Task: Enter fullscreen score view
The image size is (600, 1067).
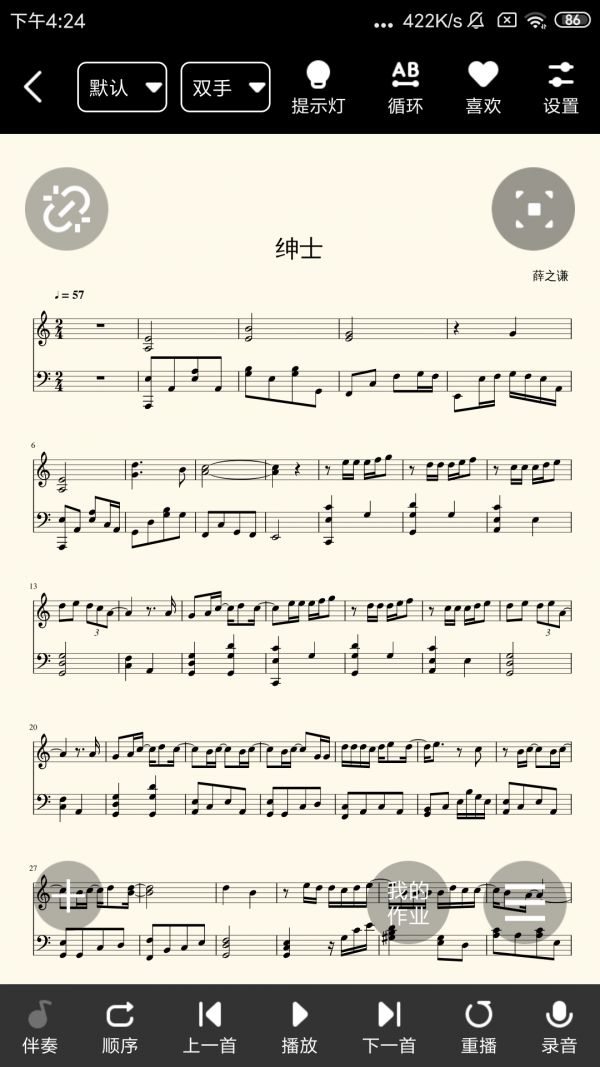Action: 533,209
